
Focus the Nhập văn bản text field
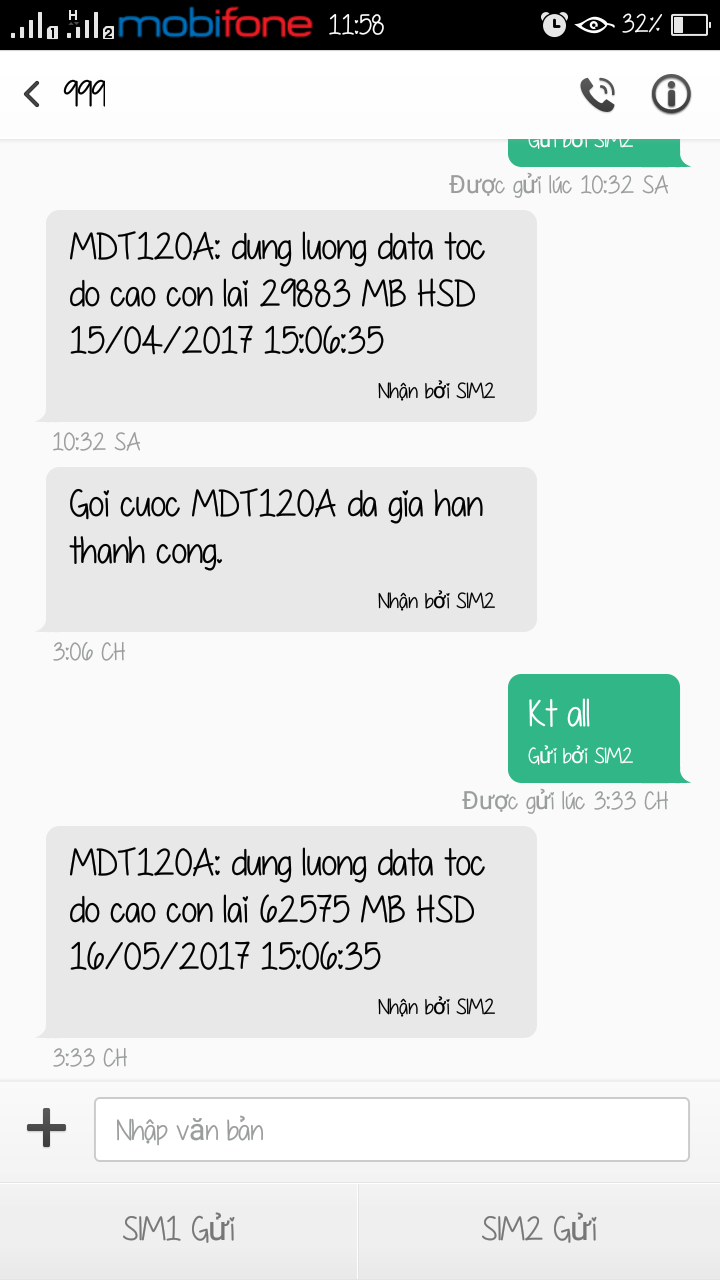pyautogui.click(x=392, y=1130)
